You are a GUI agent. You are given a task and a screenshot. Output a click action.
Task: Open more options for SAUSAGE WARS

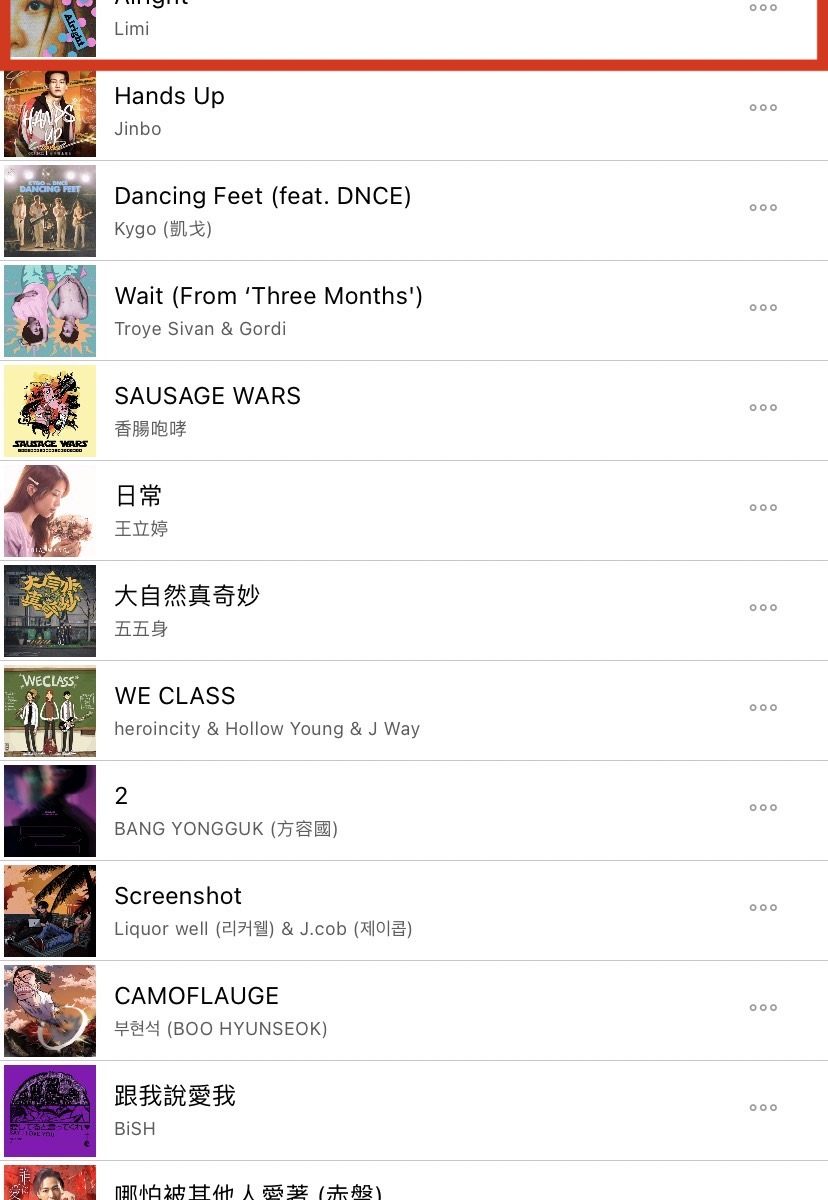tap(763, 408)
